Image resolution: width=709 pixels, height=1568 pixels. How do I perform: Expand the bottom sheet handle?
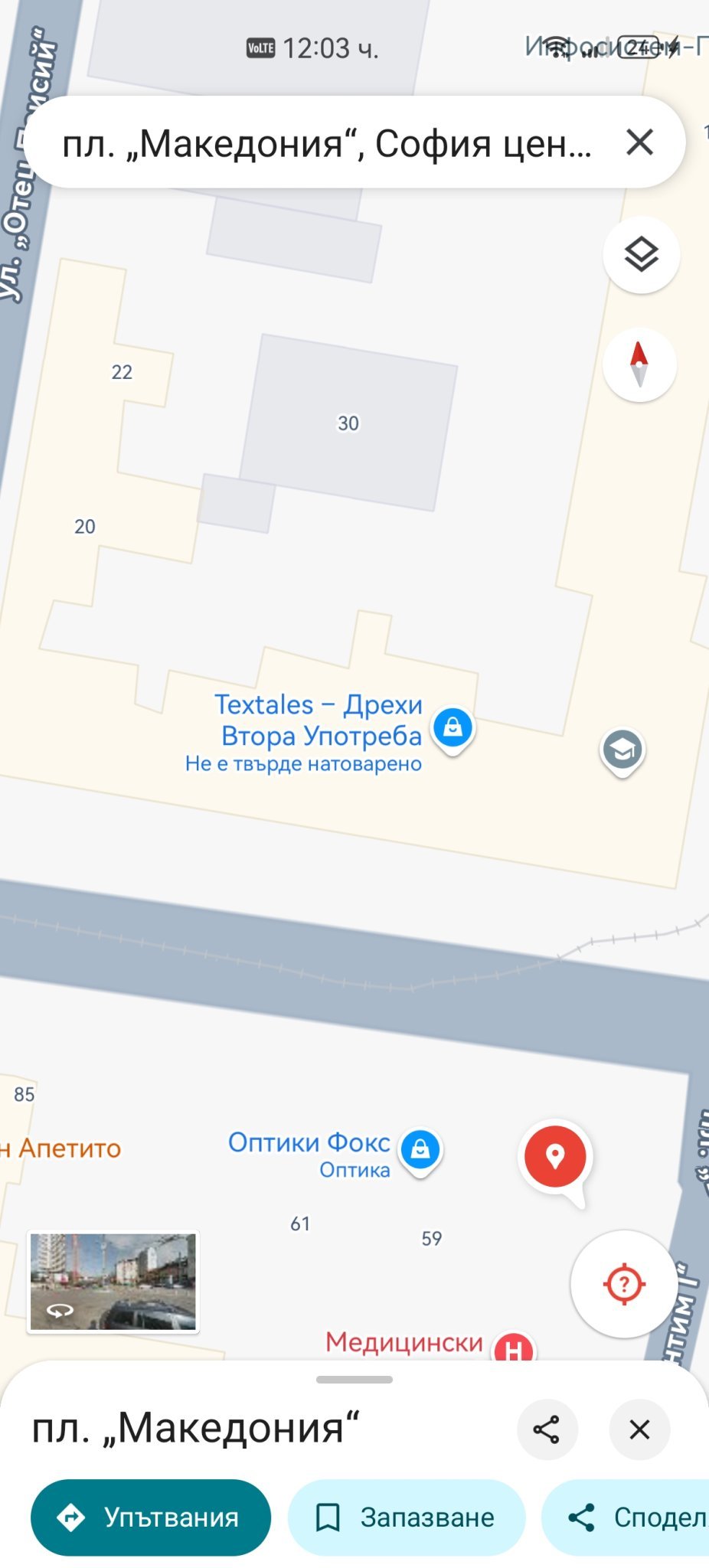pyautogui.click(x=354, y=1380)
